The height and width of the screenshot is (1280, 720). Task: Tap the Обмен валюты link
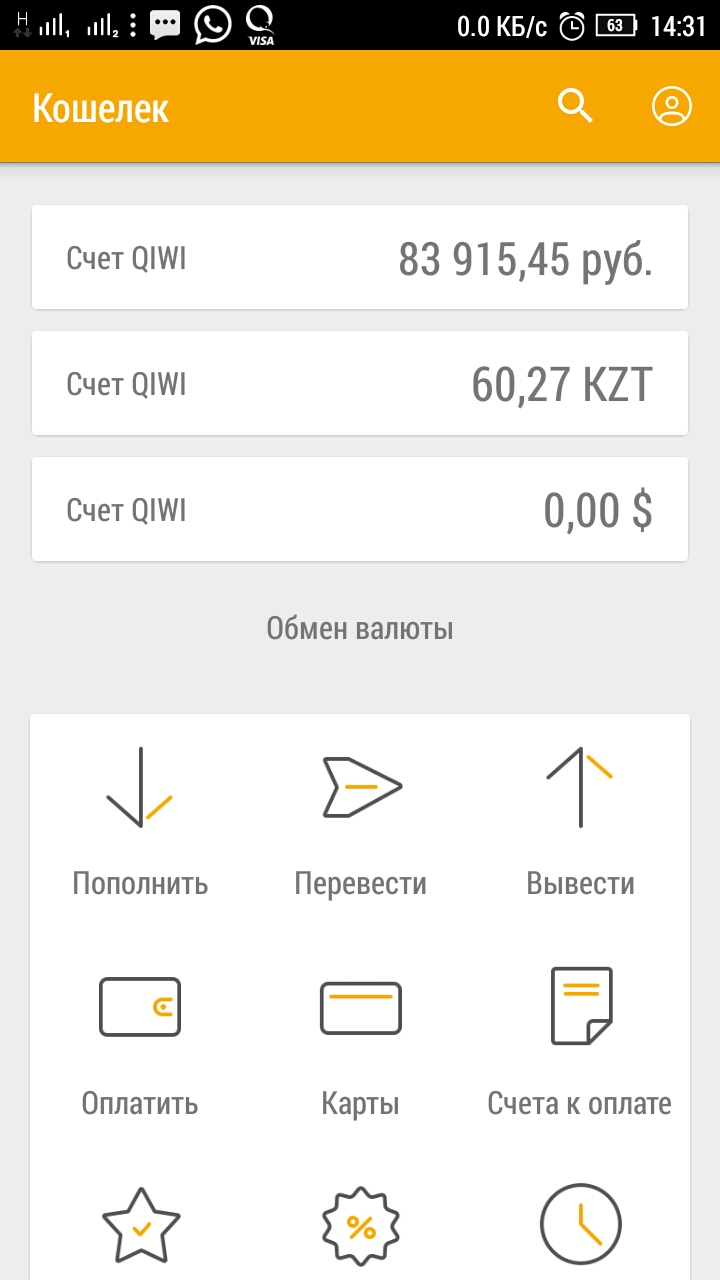[360, 629]
